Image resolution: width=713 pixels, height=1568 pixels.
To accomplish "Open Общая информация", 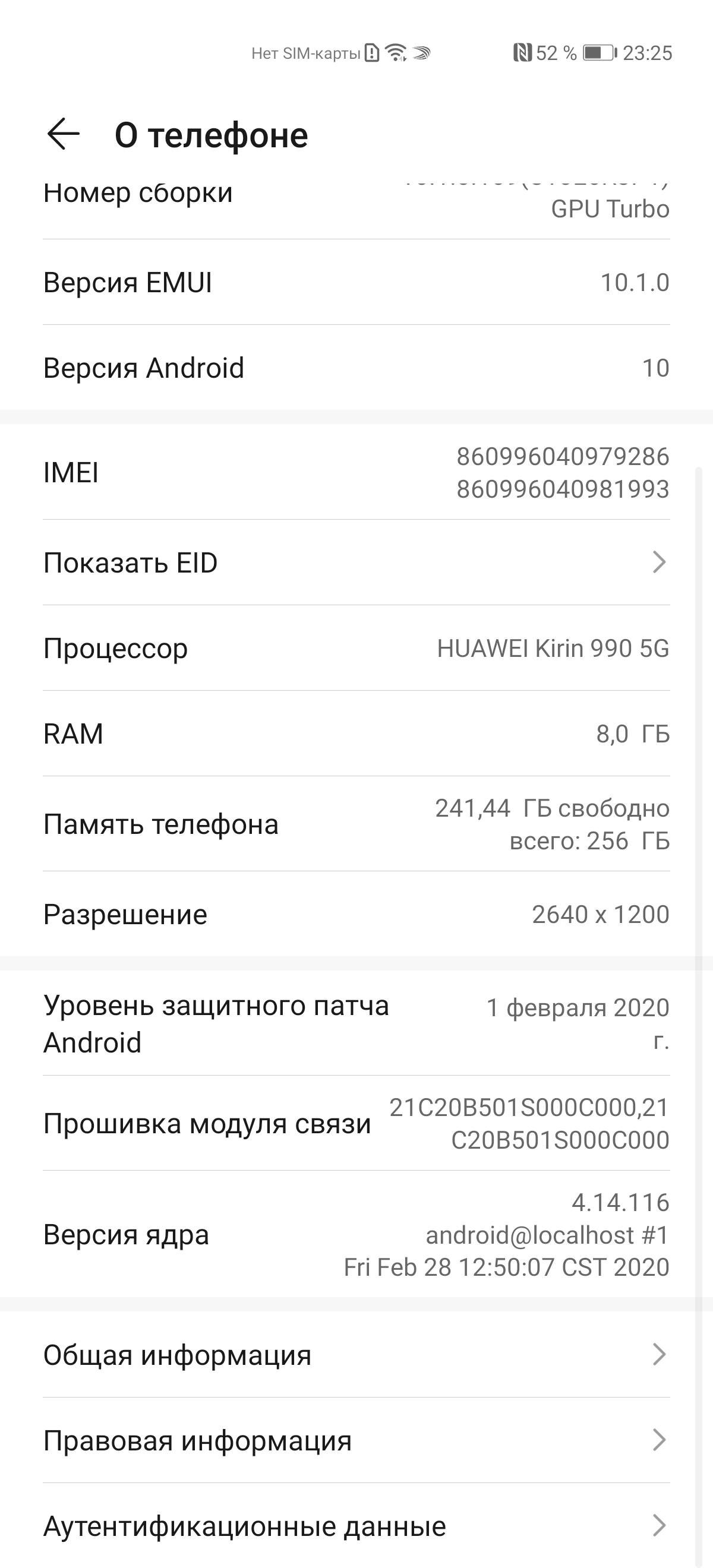I will click(x=356, y=1355).
